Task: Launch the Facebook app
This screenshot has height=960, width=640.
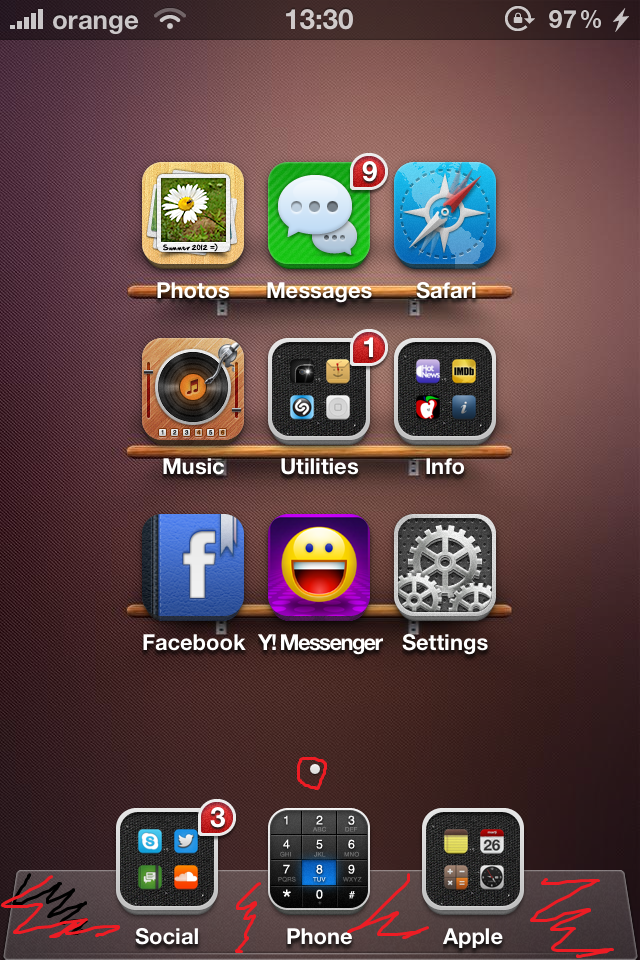Action: click(x=193, y=566)
